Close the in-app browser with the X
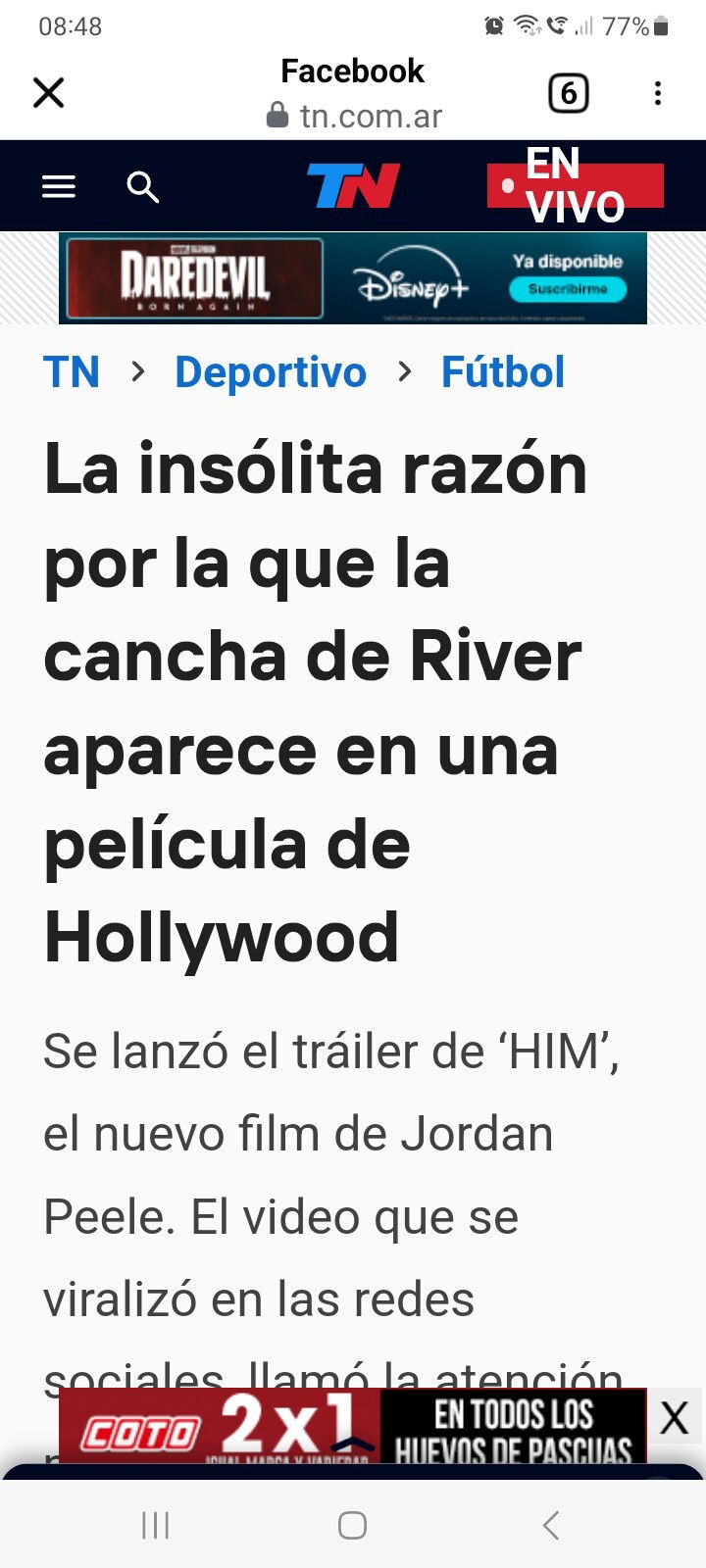This screenshot has width=706, height=1568. (48, 93)
